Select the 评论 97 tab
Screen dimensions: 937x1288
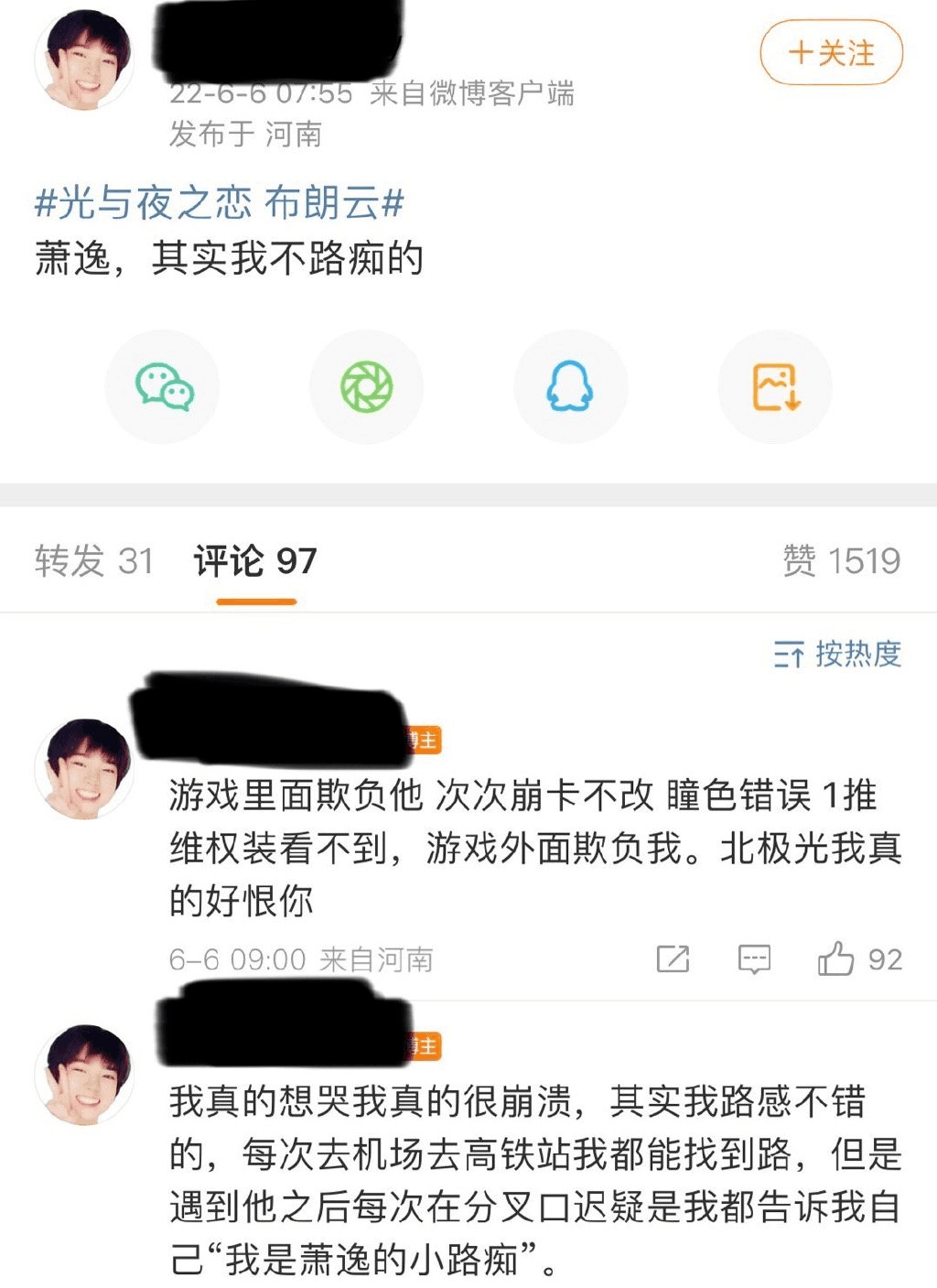[255, 560]
